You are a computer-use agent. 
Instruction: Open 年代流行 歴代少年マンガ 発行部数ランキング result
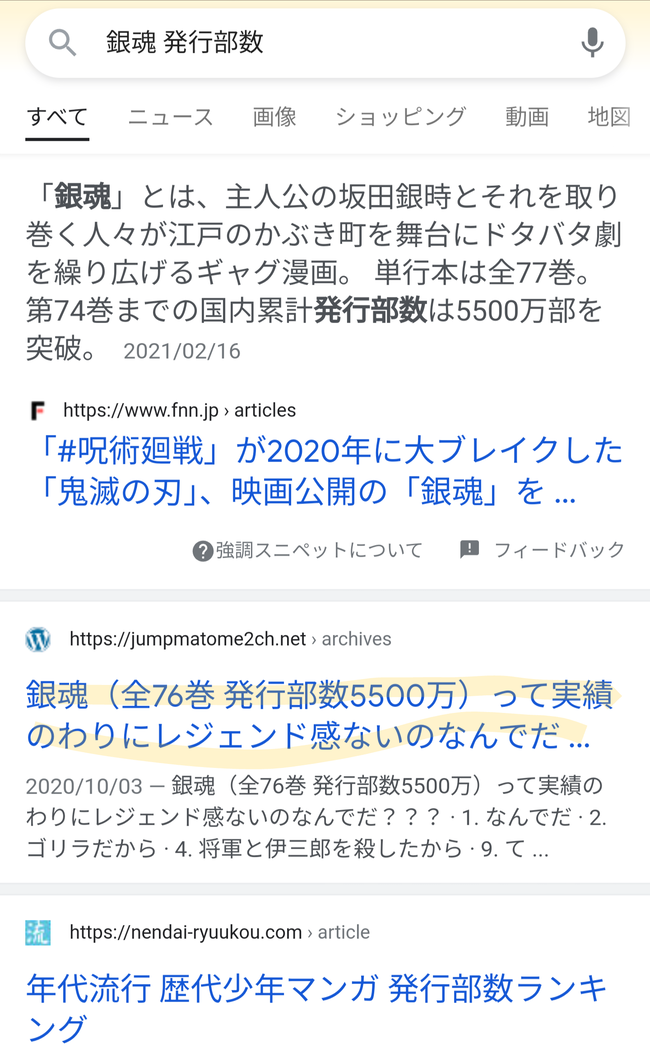(x=318, y=1008)
